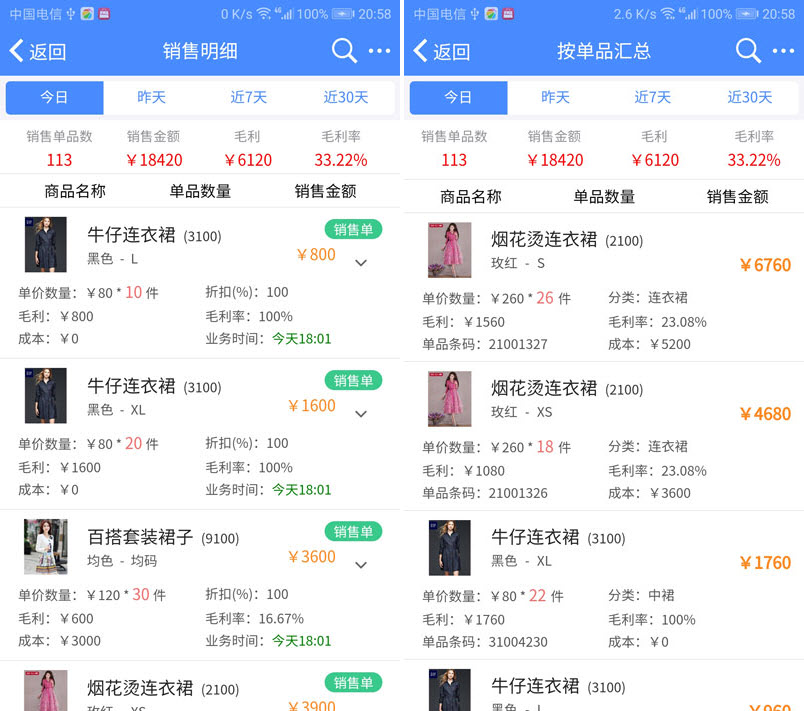
Task: Expand the 牛仔连衣裙 黑色 L sales row
Action: click(361, 263)
